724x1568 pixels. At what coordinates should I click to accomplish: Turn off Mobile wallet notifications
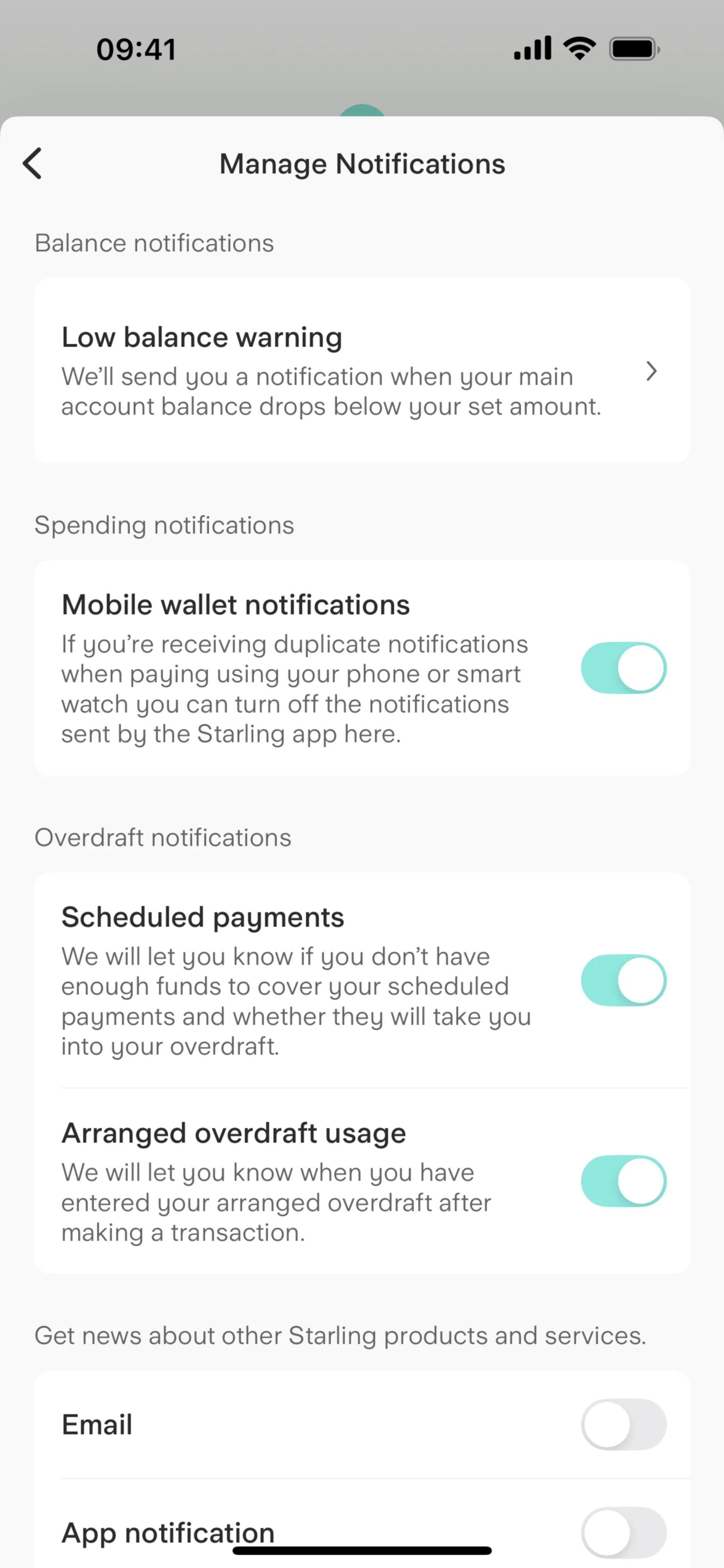pos(623,668)
